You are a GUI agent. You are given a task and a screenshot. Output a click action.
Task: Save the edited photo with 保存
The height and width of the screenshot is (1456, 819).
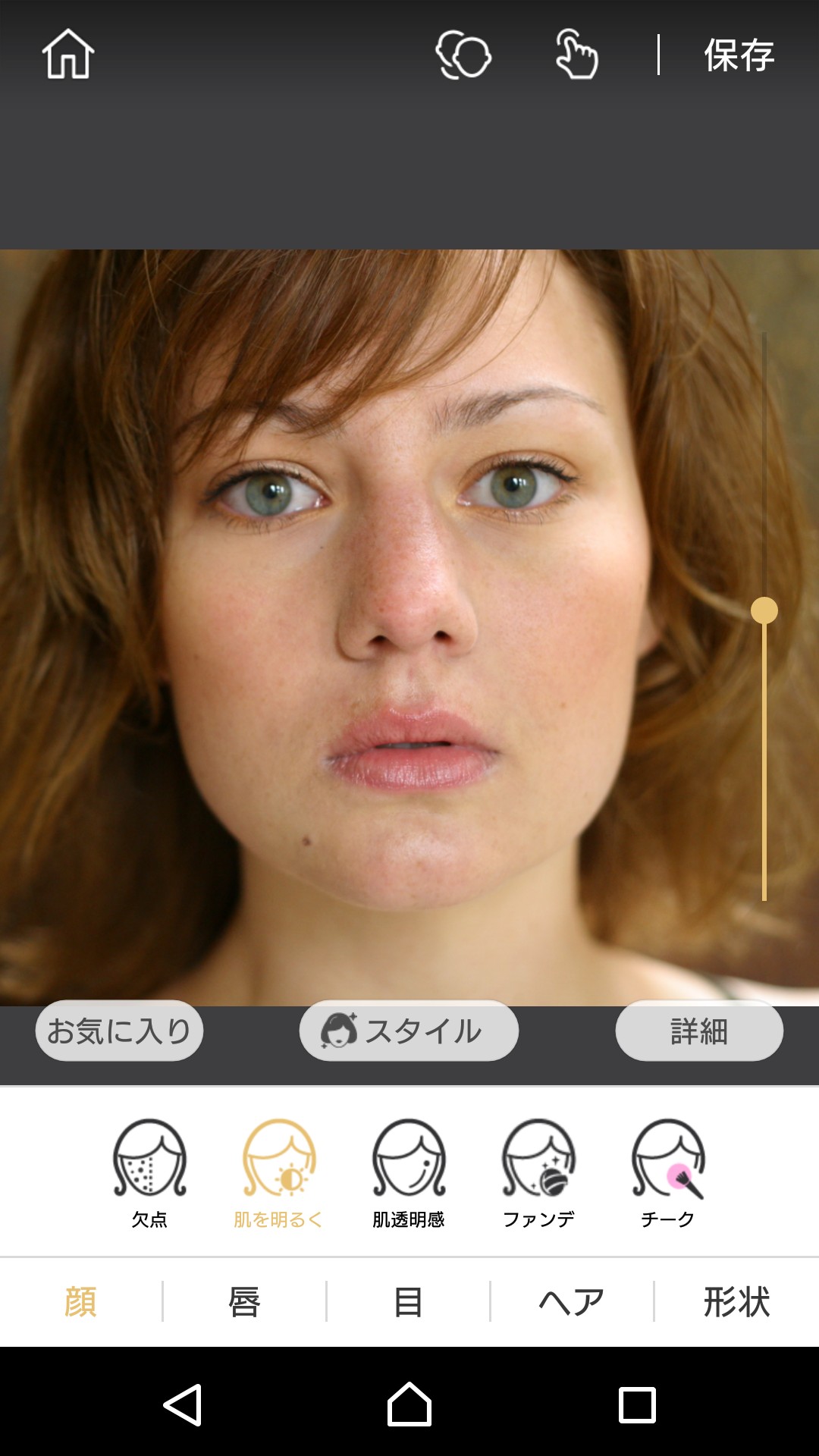(739, 55)
